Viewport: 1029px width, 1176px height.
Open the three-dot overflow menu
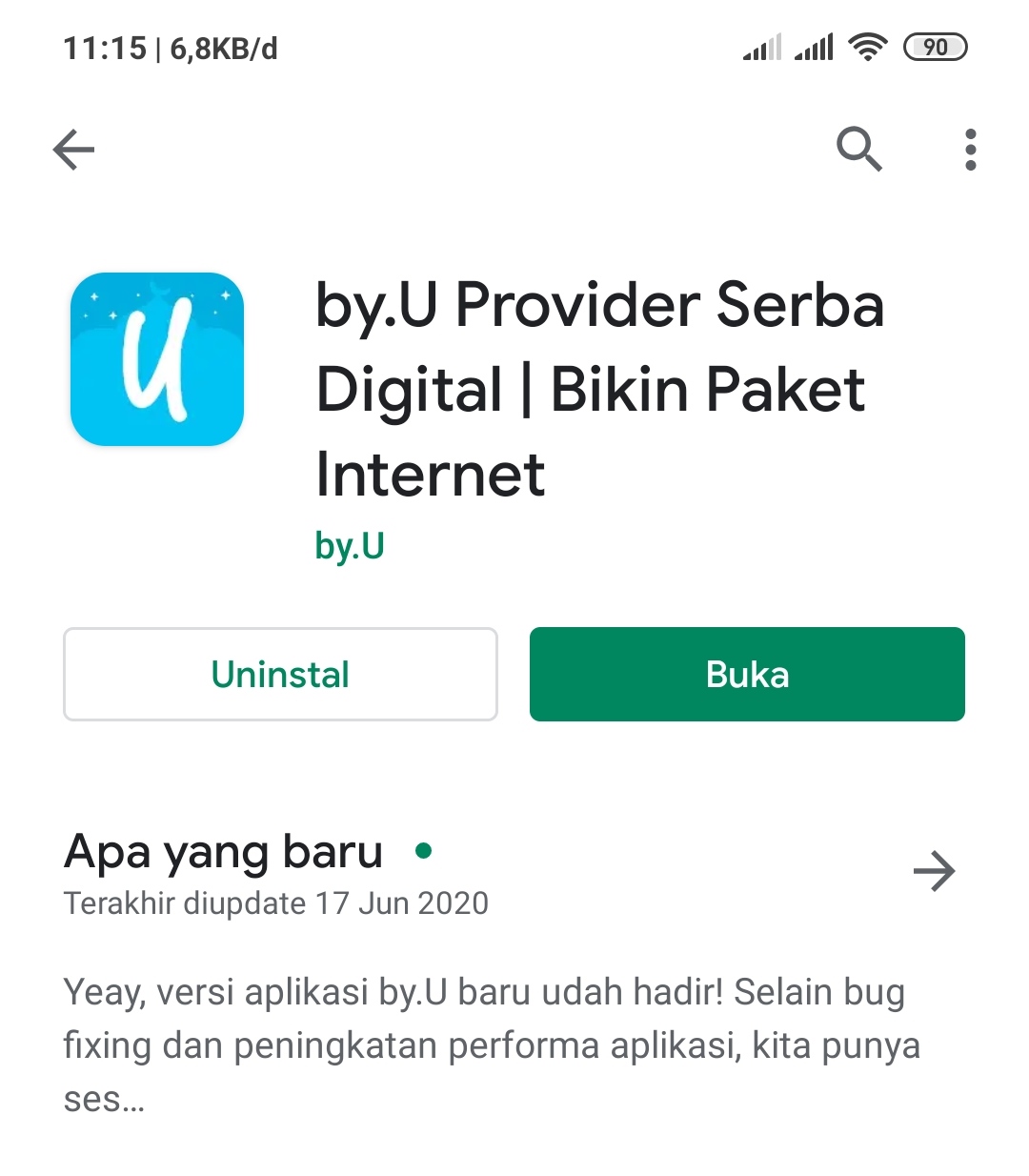970,150
